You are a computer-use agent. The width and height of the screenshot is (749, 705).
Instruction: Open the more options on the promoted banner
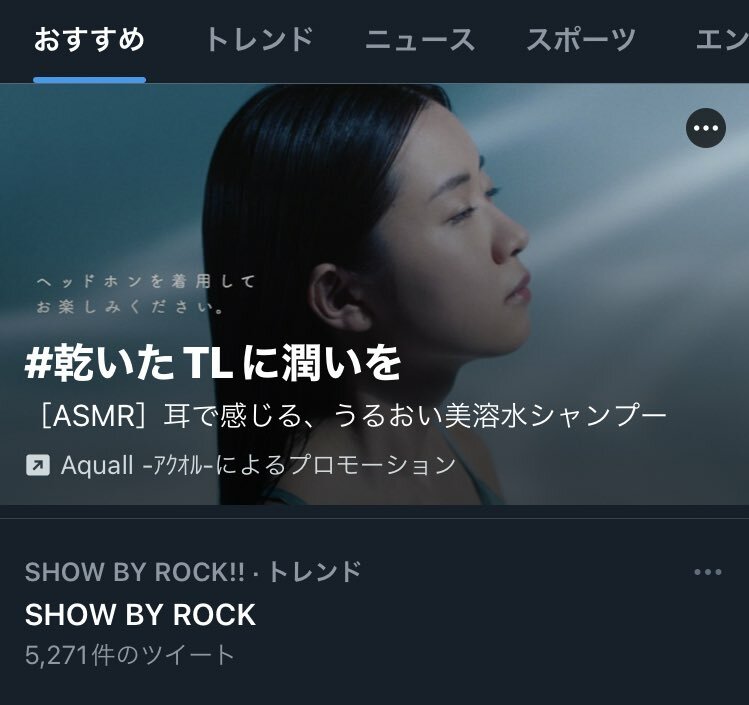pos(706,128)
